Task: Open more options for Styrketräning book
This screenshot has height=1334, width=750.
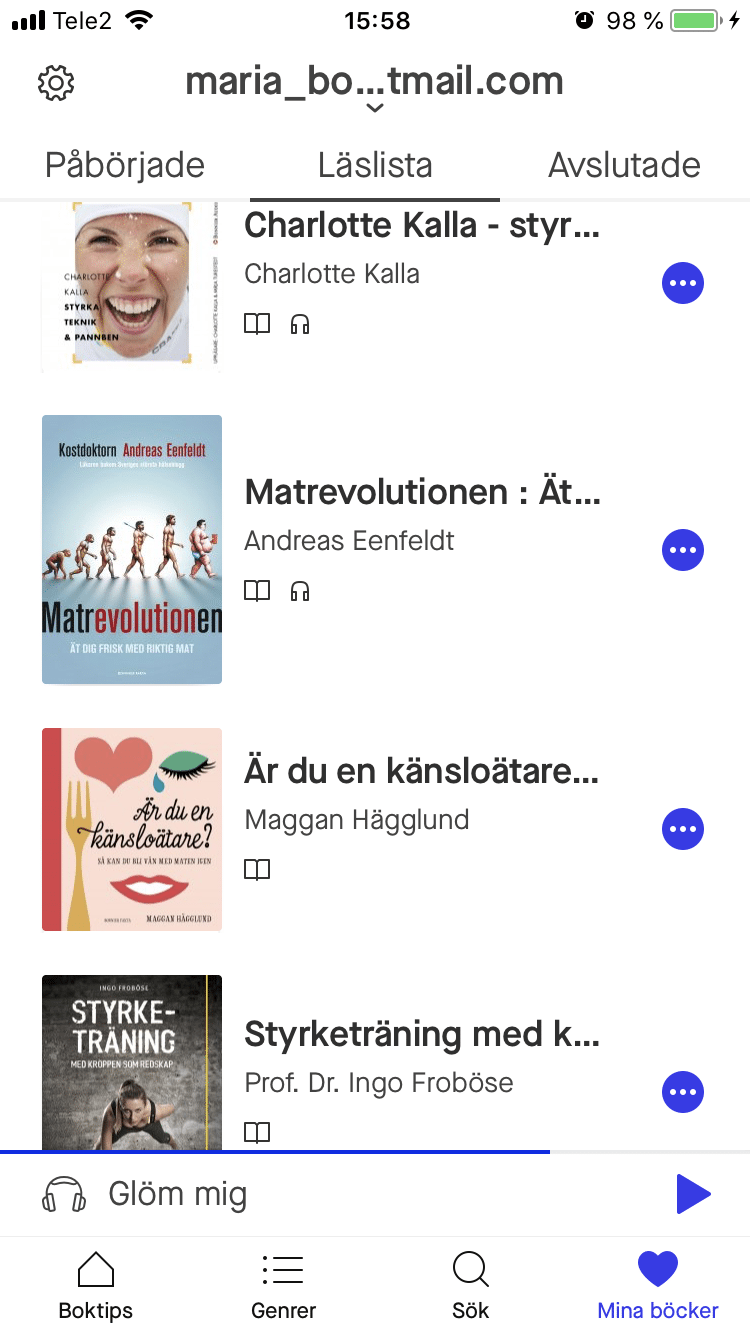Action: tap(683, 1092)
